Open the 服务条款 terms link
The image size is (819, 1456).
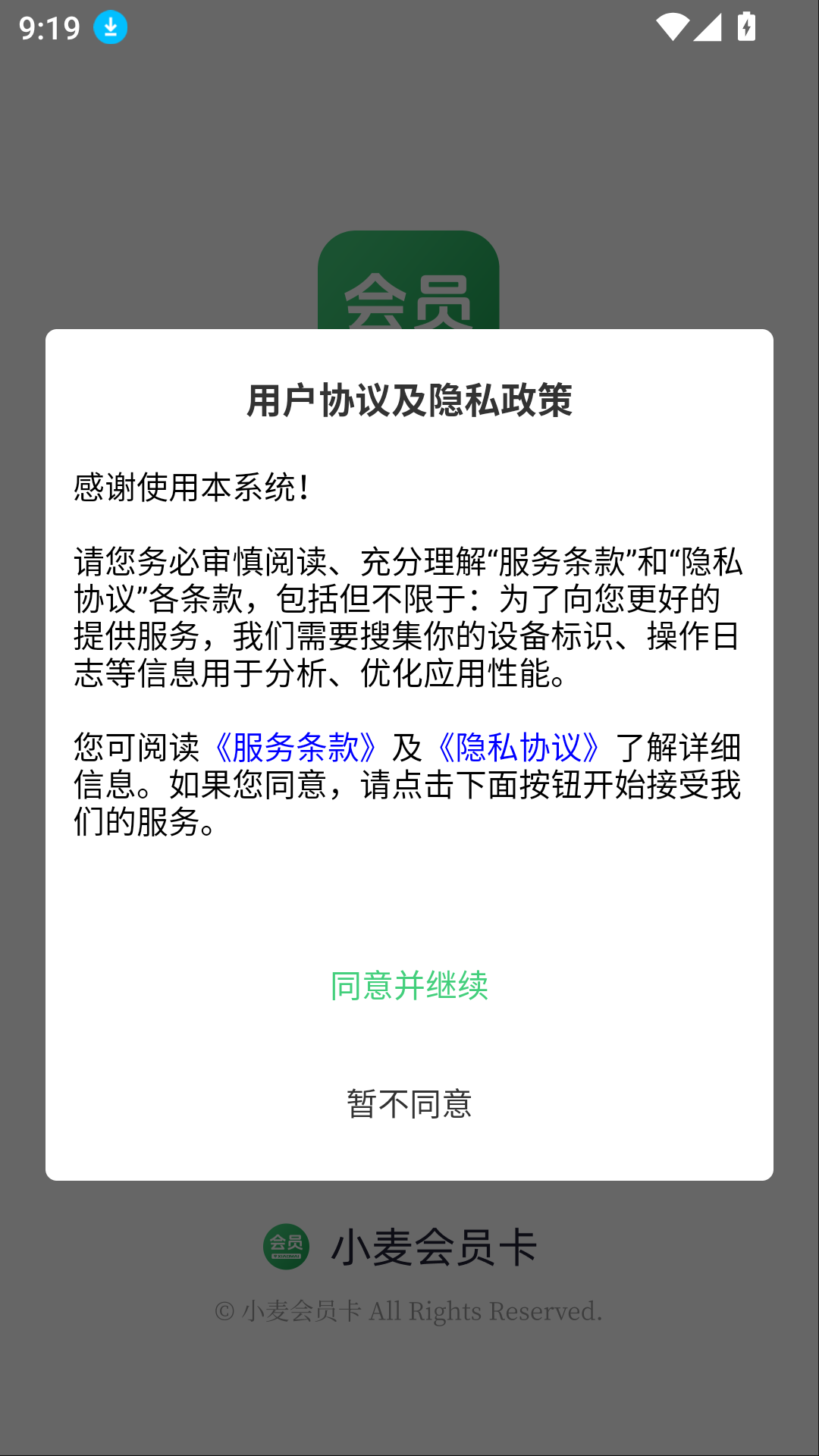[x=297, y=749]
